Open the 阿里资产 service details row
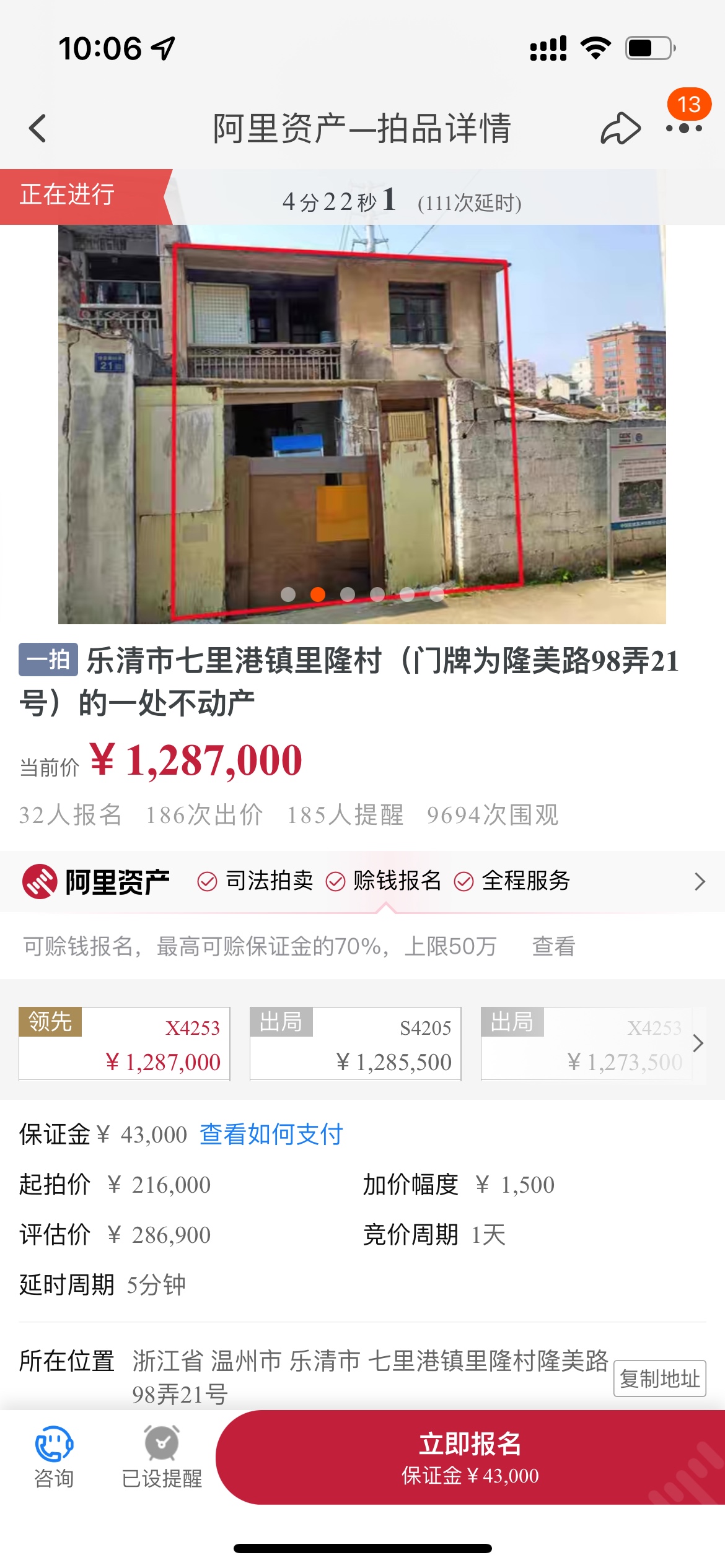Viewport: 725px width, 1568px height. 699,881
